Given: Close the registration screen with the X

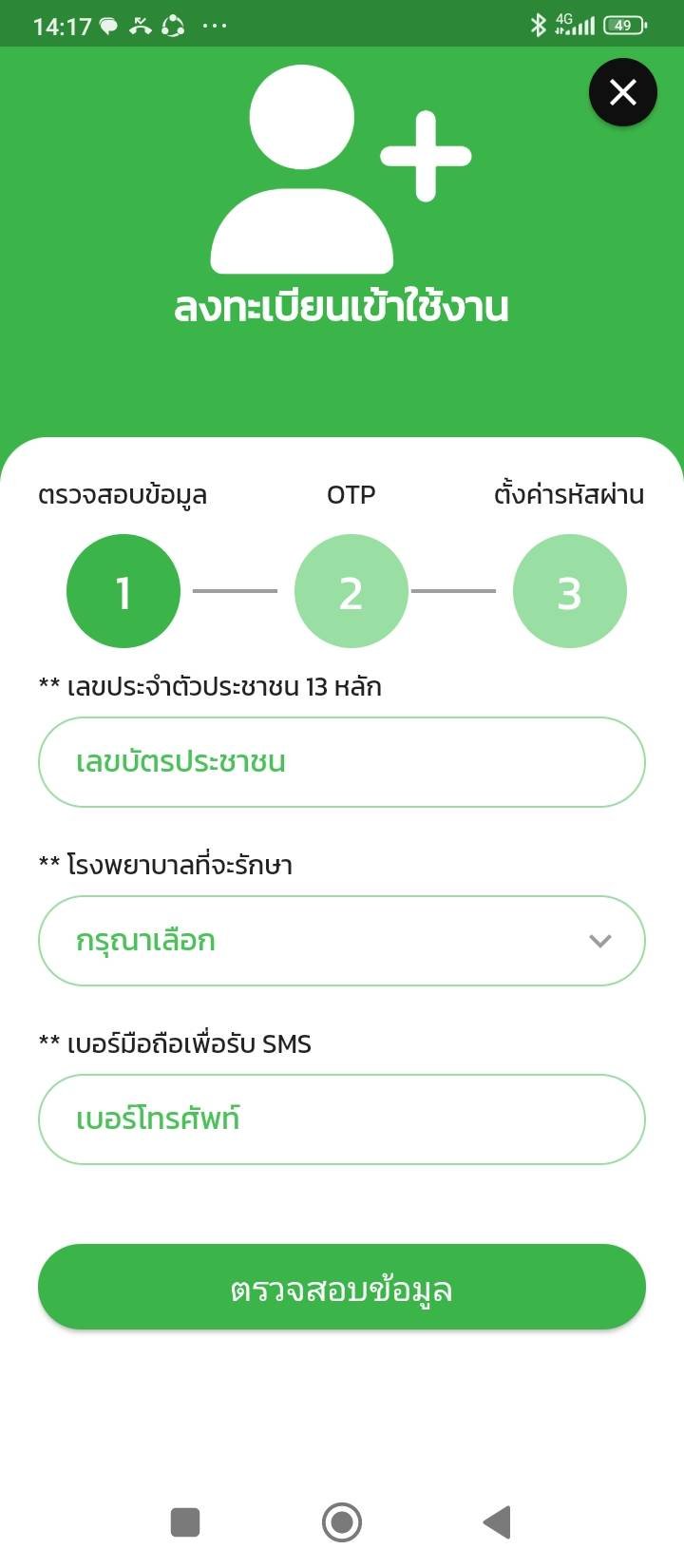Looking at the screenshot, I should (x=622, y=92).
